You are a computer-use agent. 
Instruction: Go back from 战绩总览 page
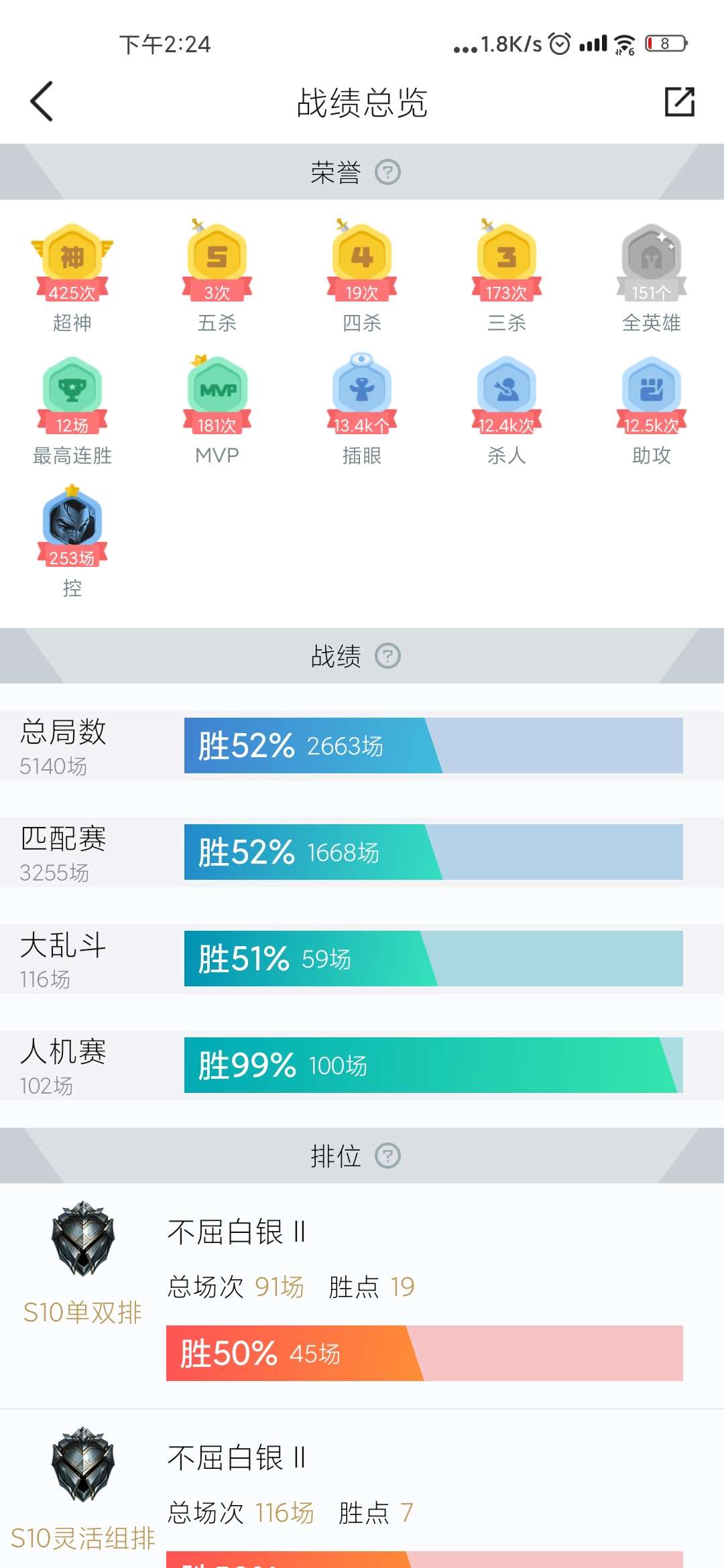click(42, 102)
